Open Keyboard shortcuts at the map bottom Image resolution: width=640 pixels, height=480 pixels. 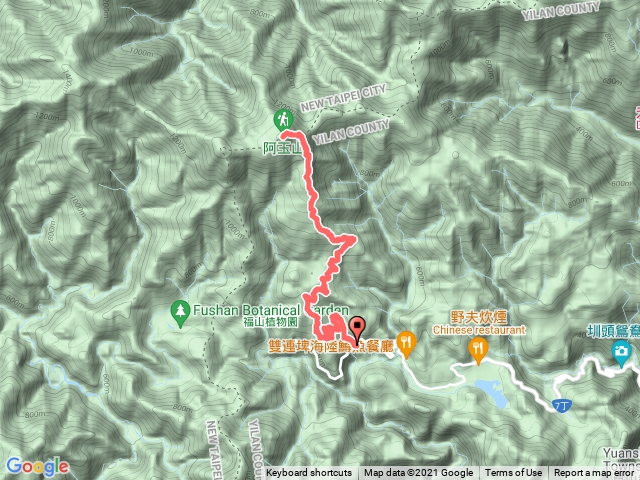(309, 473)
